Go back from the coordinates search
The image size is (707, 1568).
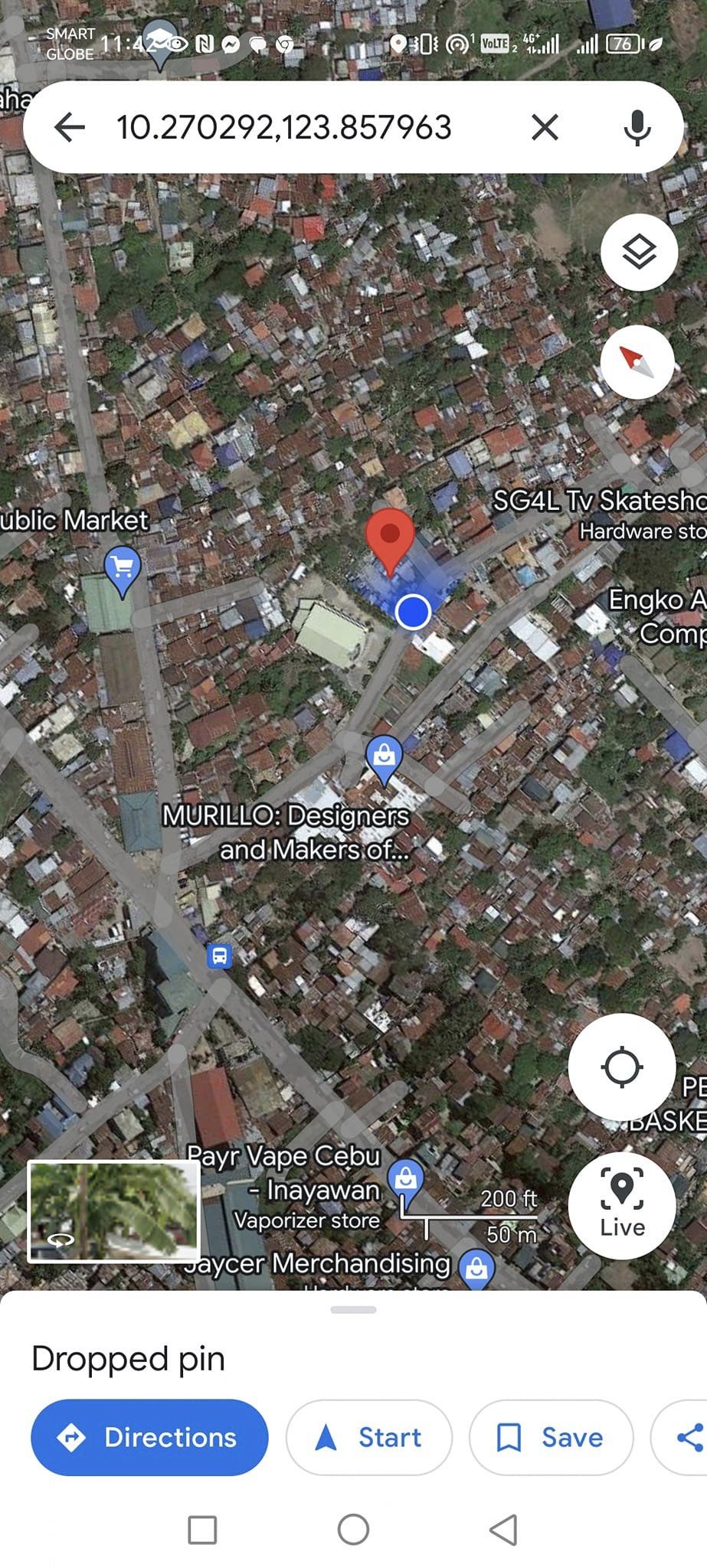[70, 127]
